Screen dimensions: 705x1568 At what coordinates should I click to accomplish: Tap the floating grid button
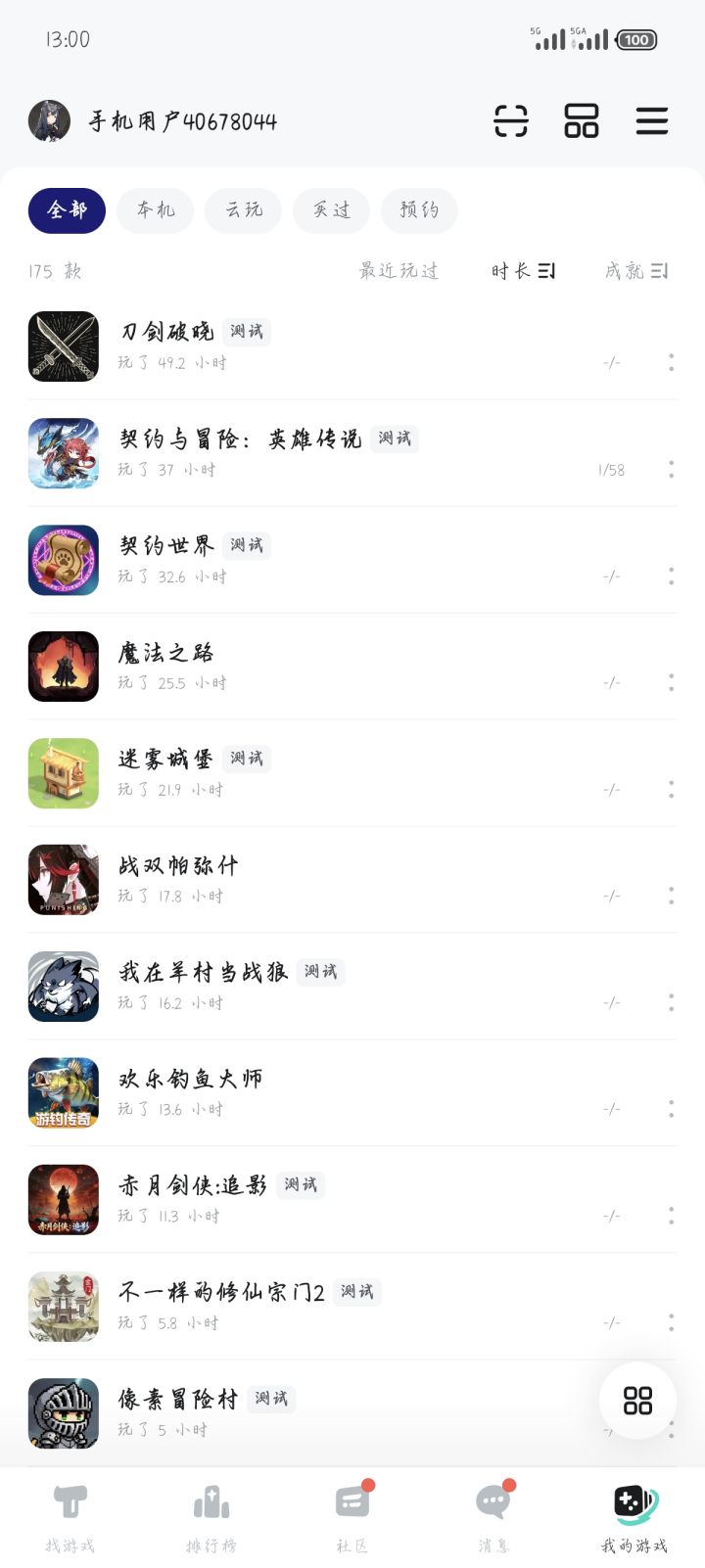(637, 1401)
